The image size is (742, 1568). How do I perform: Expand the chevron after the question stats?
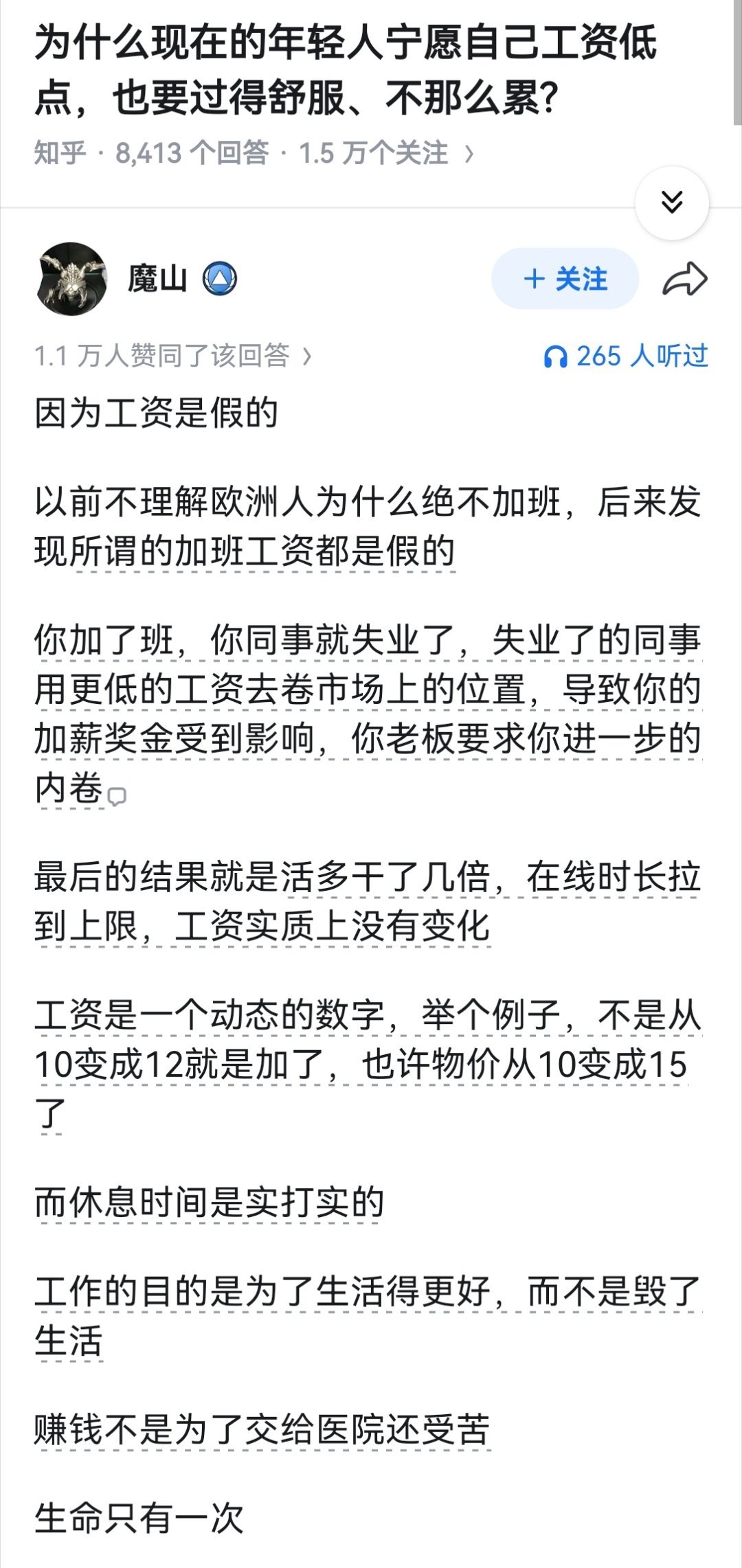click(470, 152)
